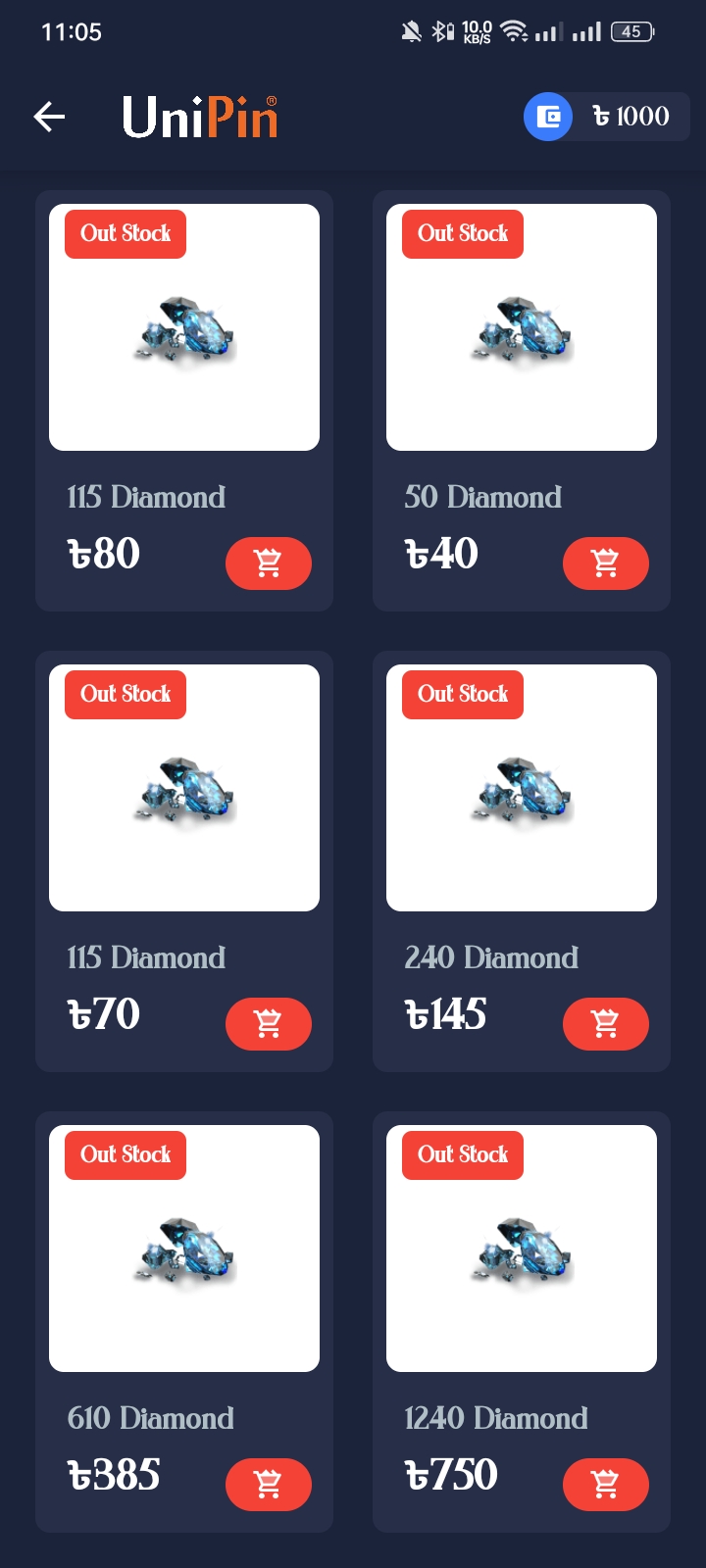The image size is (706, 1568).
Task: View the 240 Diamond product image
Action: click(522, 788)
